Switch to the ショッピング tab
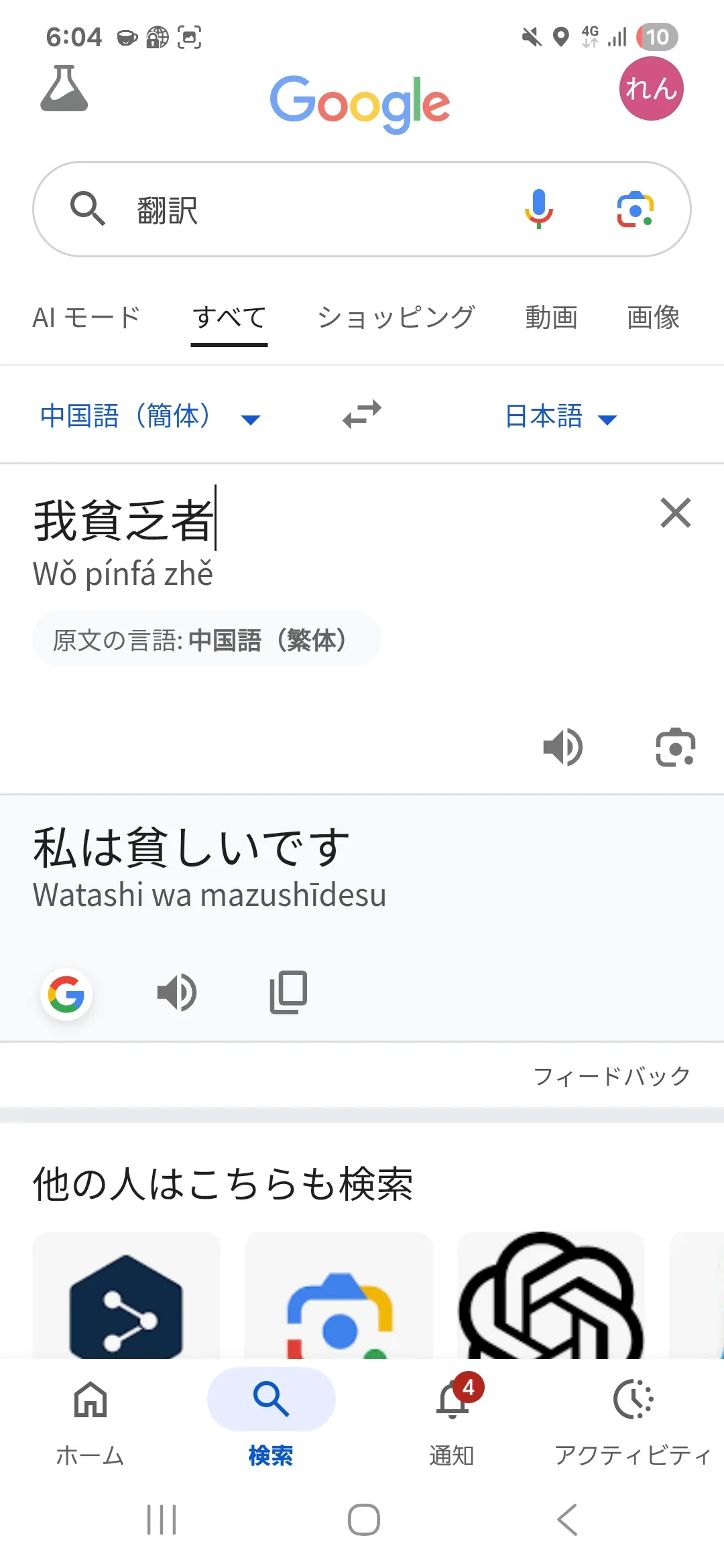724x1568 pixels. point(396,317)
